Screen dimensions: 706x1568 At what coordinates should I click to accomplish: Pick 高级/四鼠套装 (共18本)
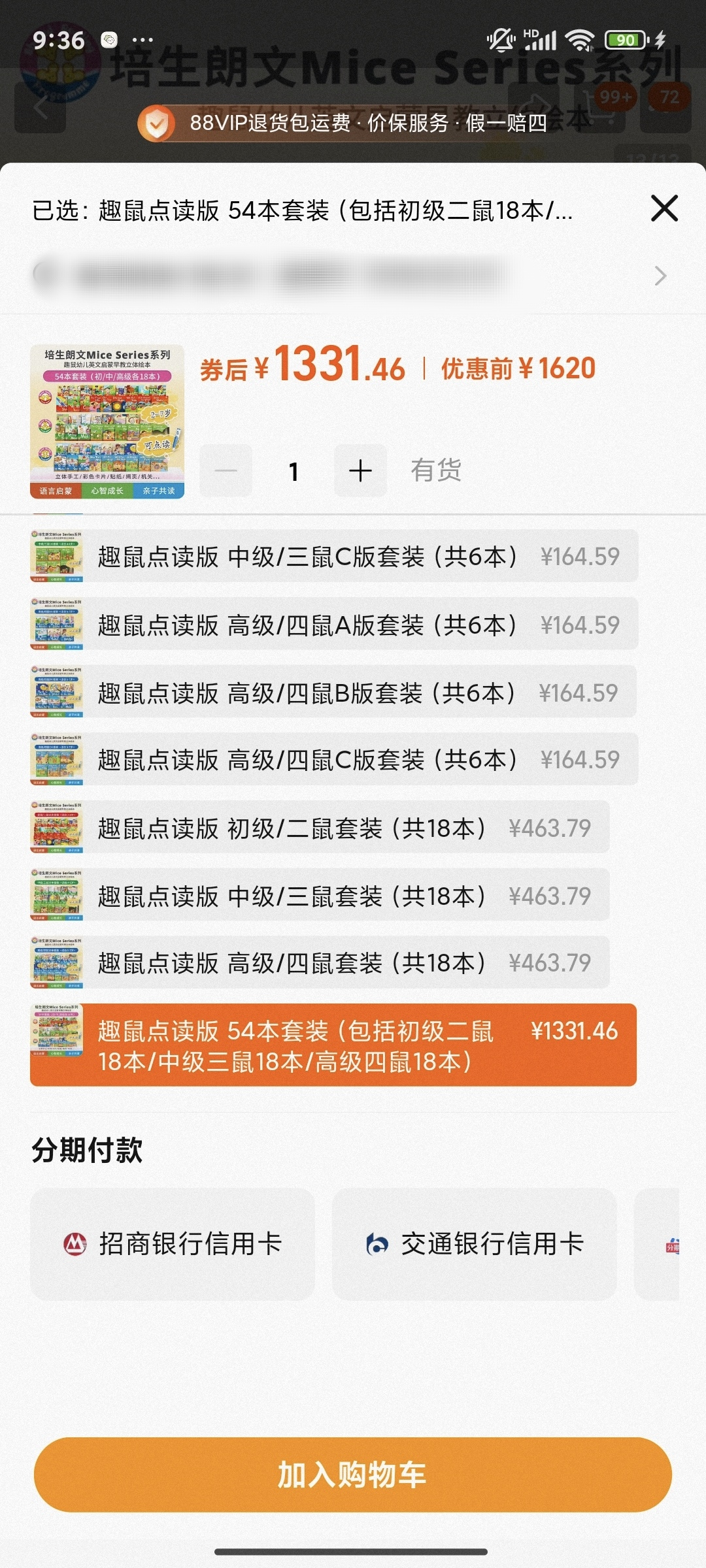point(320,962)
